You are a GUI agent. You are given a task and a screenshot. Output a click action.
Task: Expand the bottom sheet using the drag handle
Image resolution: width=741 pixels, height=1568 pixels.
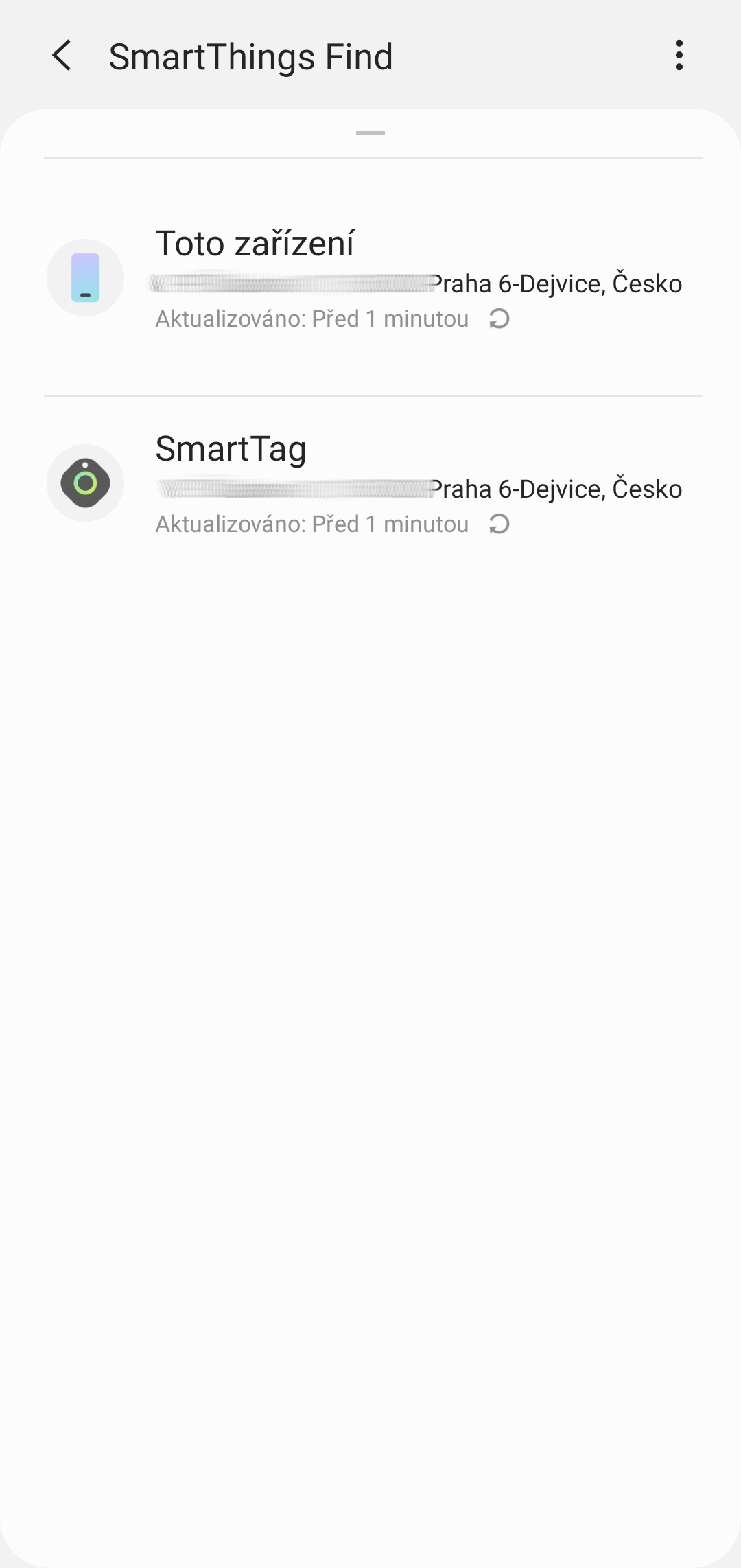point(370,132)
